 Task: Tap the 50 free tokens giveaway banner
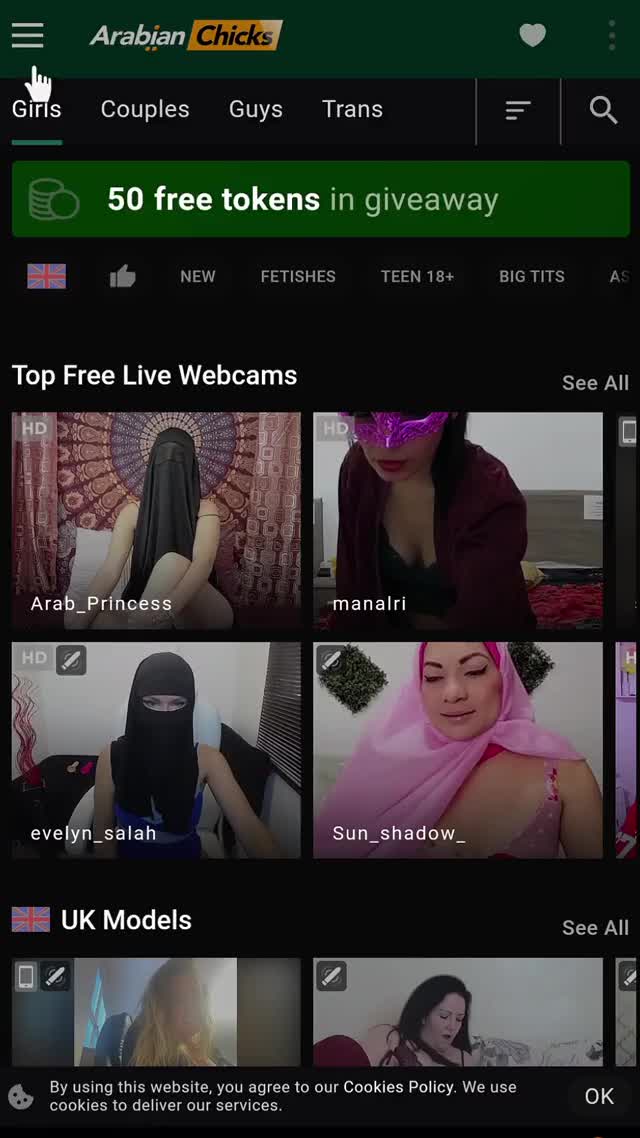[x=320, y=199]
